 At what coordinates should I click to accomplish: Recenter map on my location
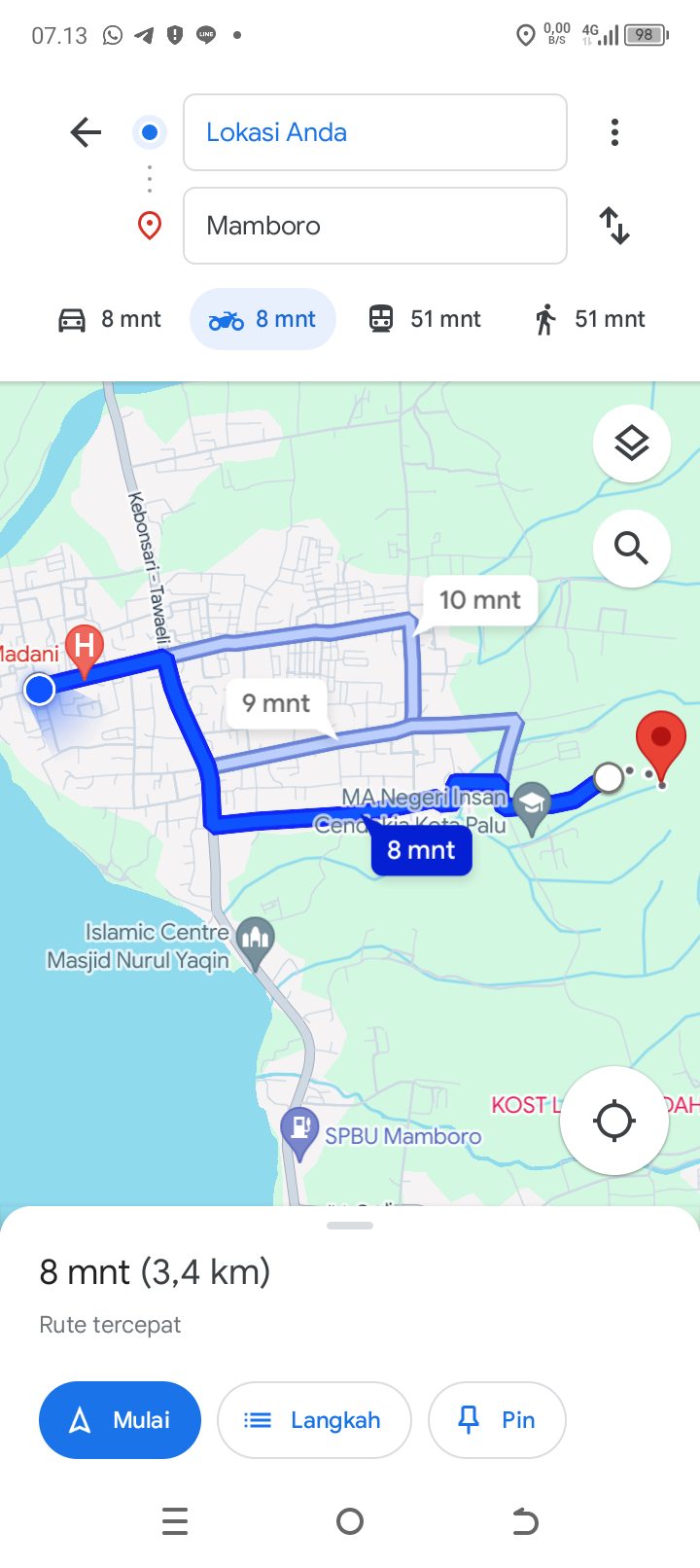tap(614, 1121)
